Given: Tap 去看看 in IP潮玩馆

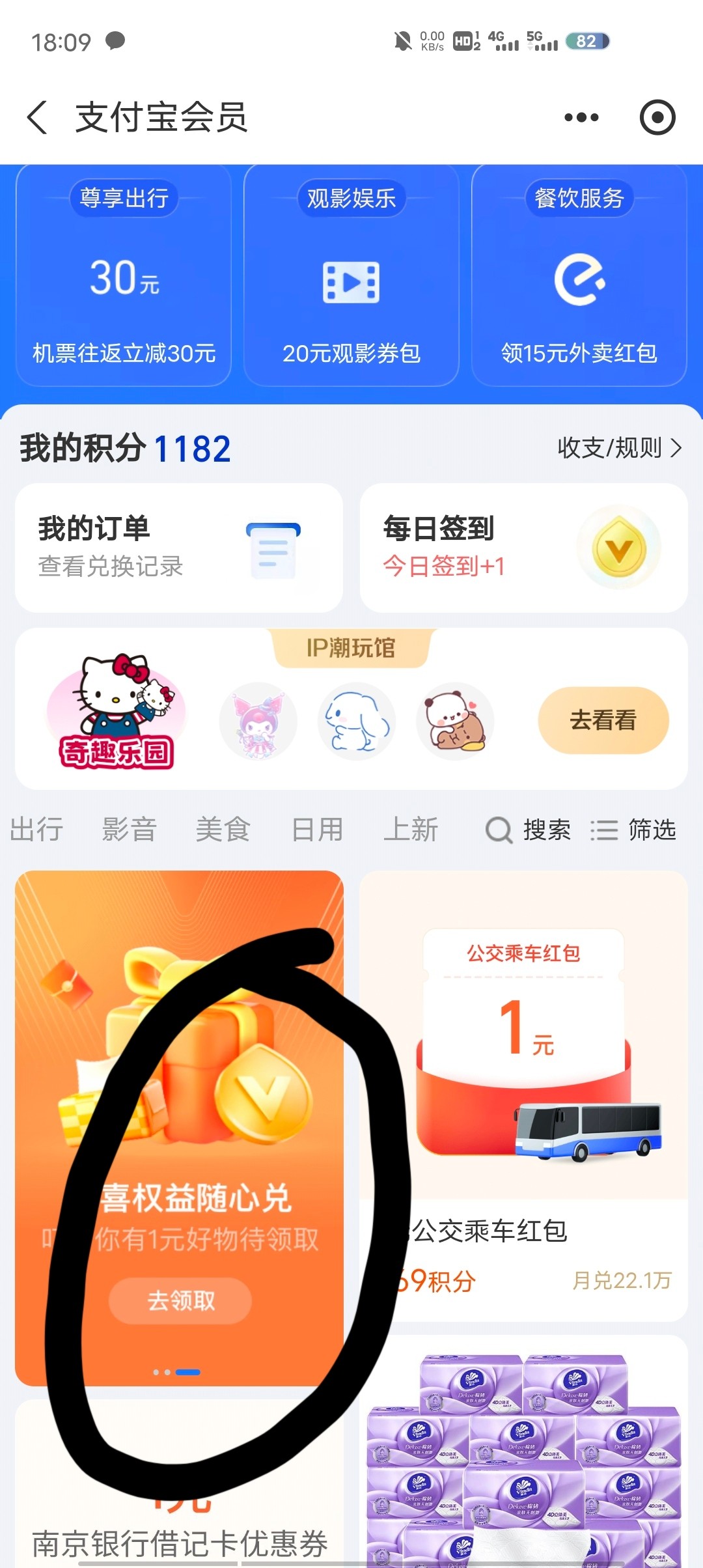Looking at the screenshot, I should point(603,720).
